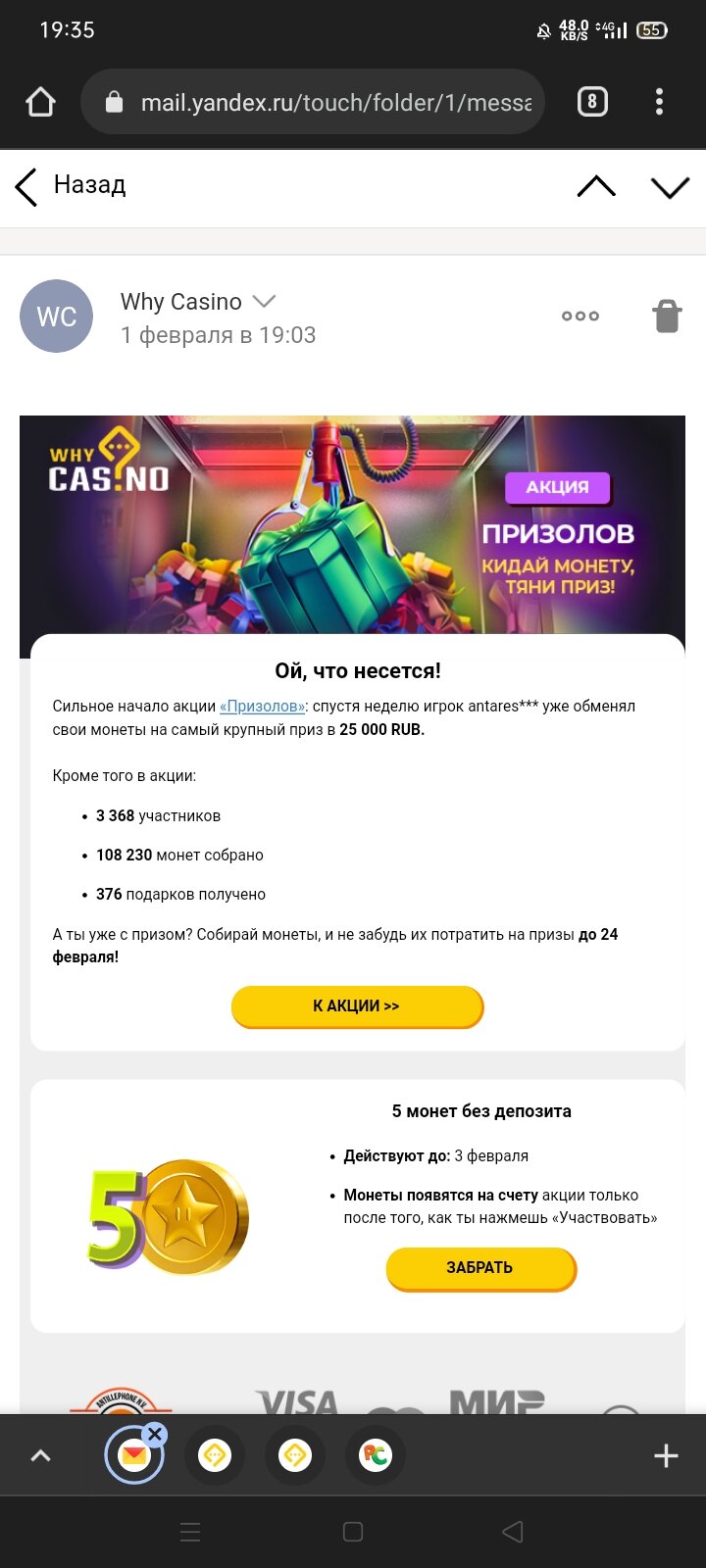Show the open tabs switcher
706x1568 pixels.
(592, 102)
